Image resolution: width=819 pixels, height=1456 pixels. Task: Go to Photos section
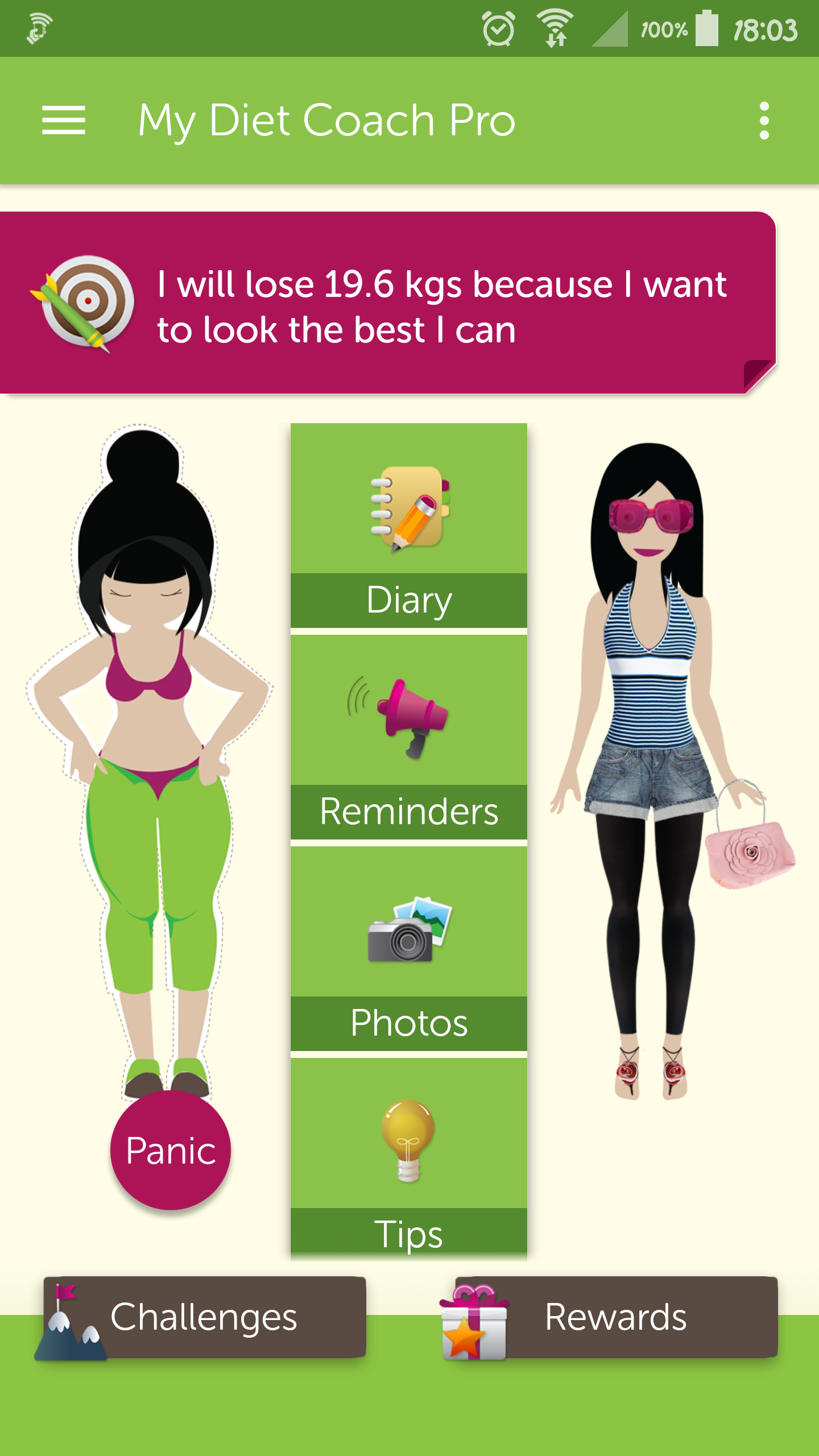tap(408, 949)
